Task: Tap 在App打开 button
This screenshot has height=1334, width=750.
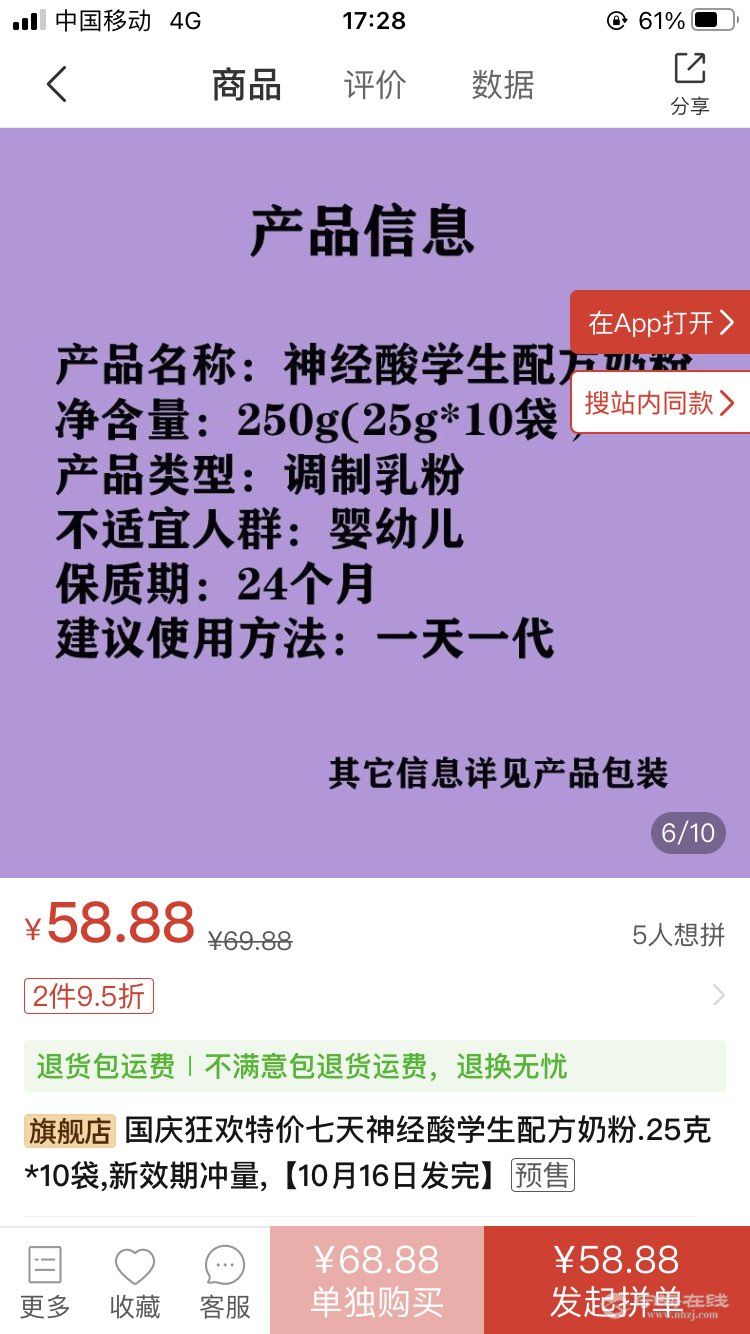Action: tap(661, 323)
